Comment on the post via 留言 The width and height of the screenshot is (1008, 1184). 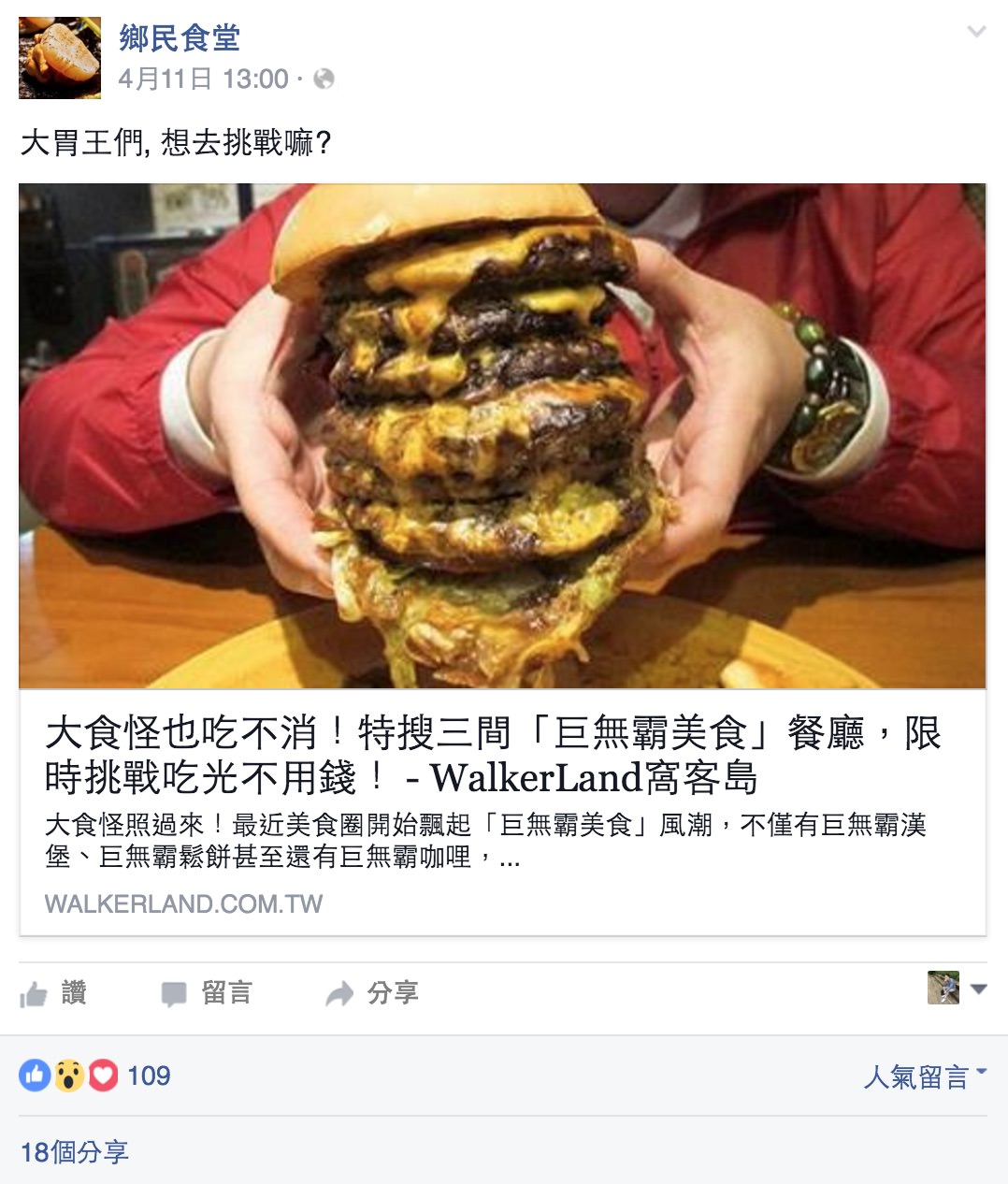coord(207,993)
